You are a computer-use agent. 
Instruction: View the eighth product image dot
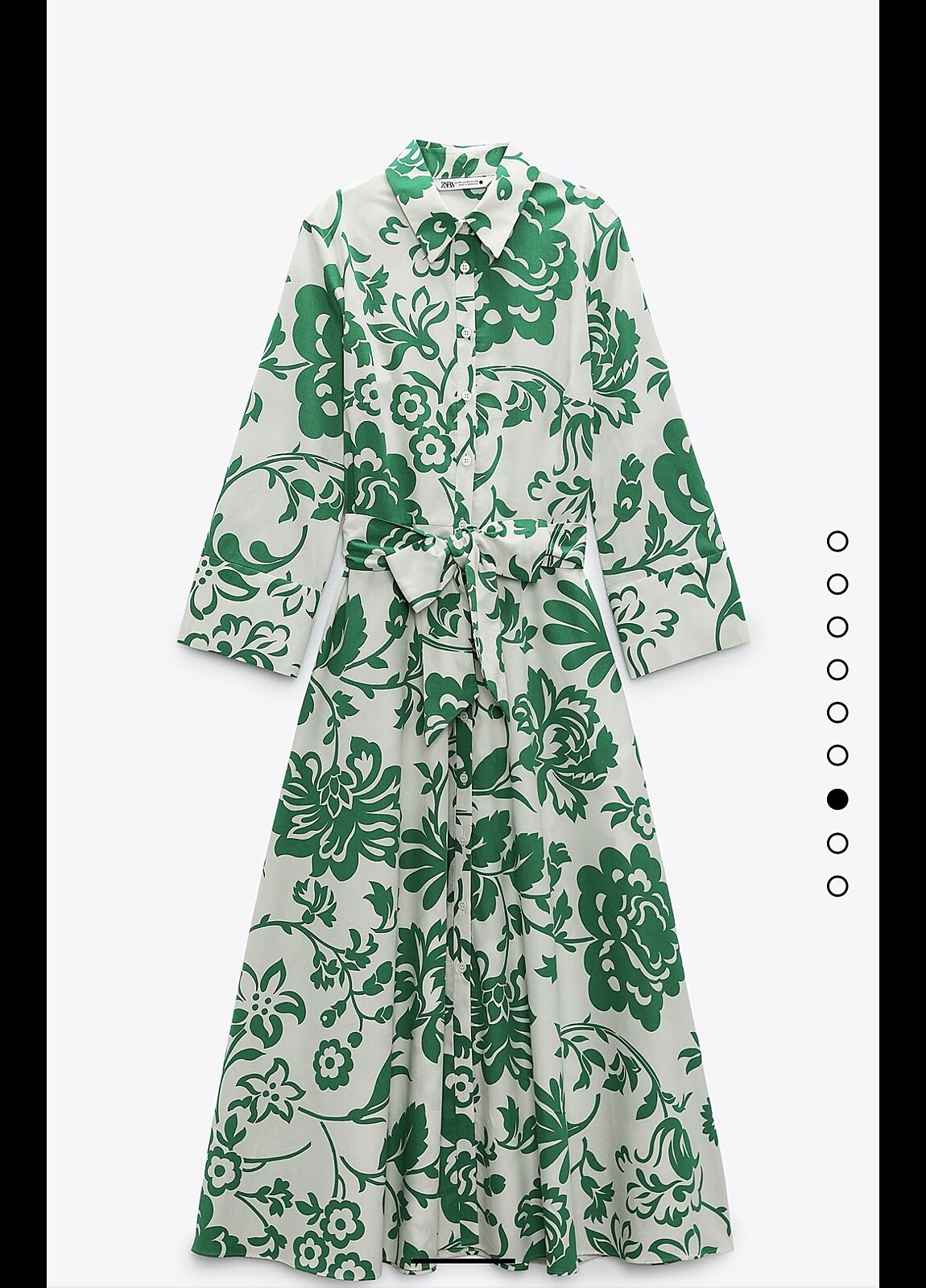point(837,843)
